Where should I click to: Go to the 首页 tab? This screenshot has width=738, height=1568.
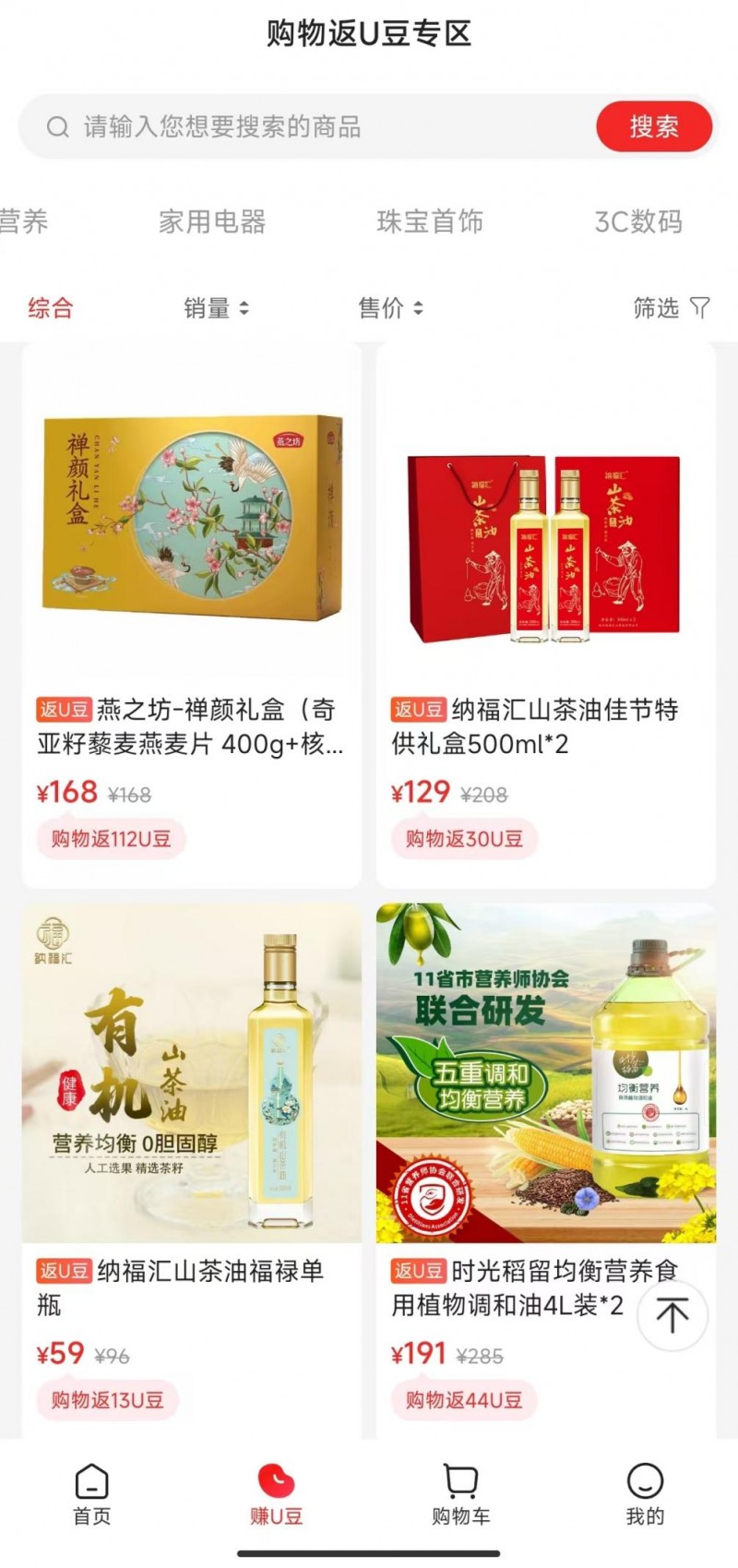tap(91, 1494)
